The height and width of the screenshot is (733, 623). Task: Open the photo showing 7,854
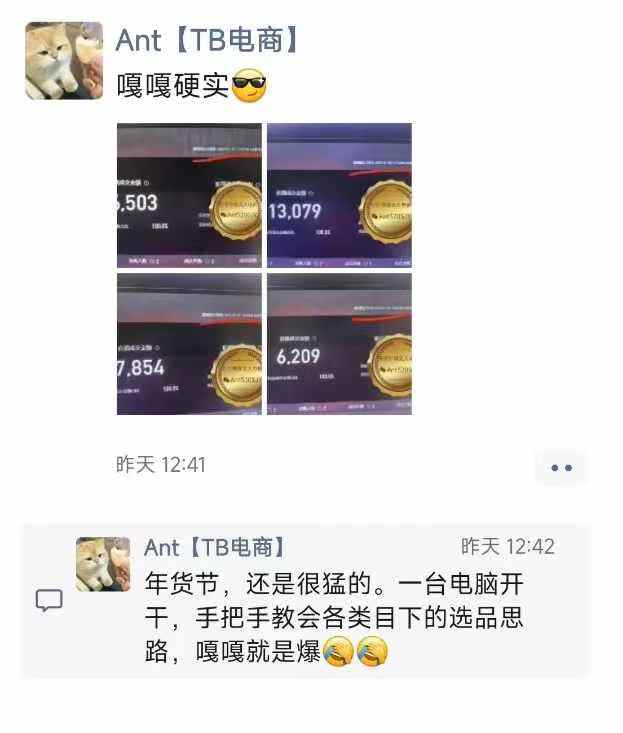[x=189, y=344]
